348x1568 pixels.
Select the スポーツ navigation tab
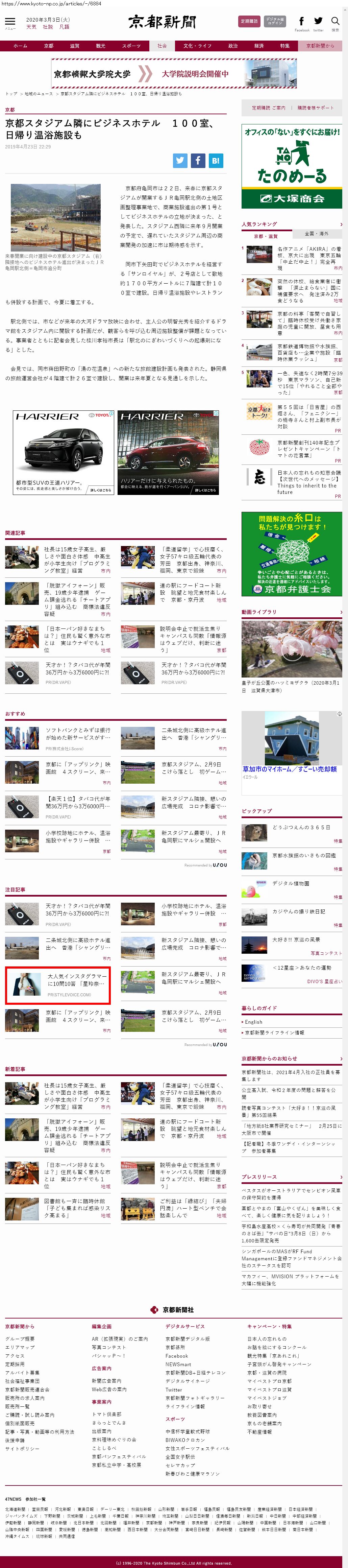(x=131, y=46)
